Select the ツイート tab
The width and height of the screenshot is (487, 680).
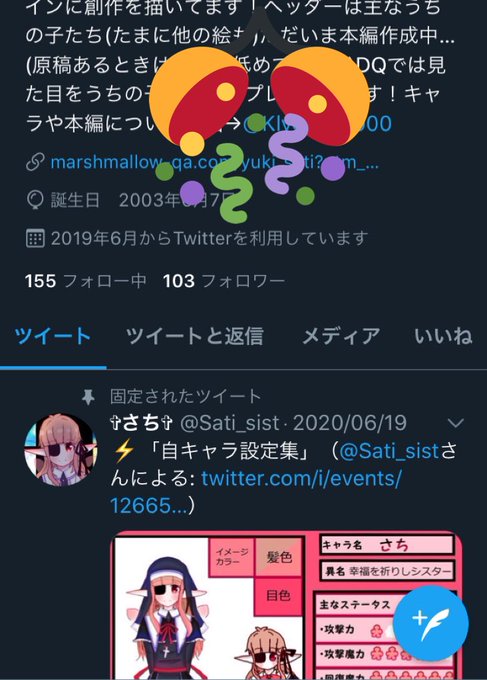point(53,337)
